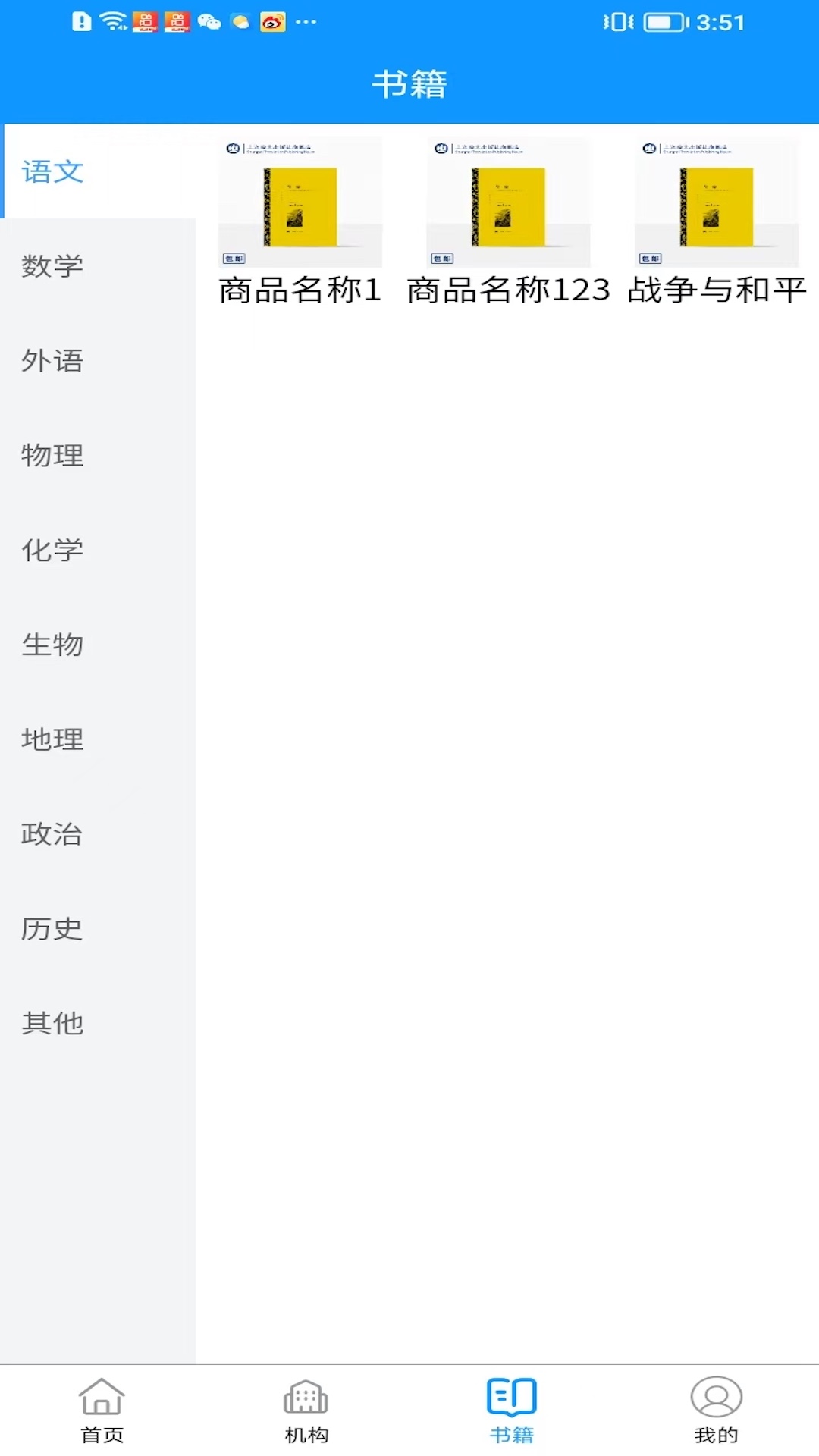Open the 其他 category

52,1025
